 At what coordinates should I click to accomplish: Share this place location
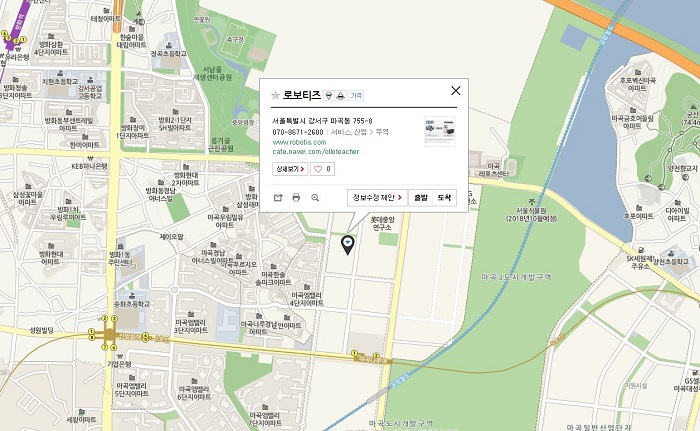278,197
